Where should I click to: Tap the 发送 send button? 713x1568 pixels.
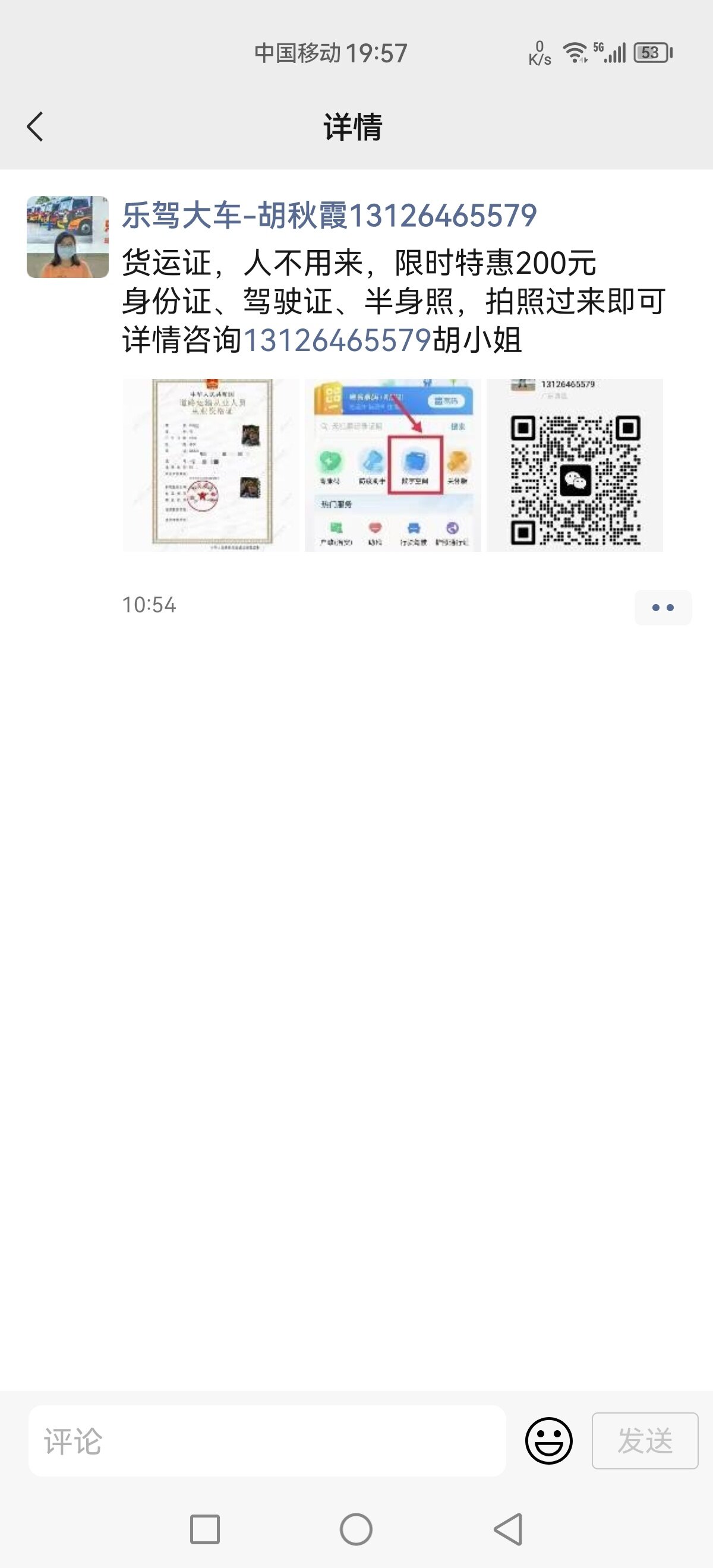point(645,1441)
